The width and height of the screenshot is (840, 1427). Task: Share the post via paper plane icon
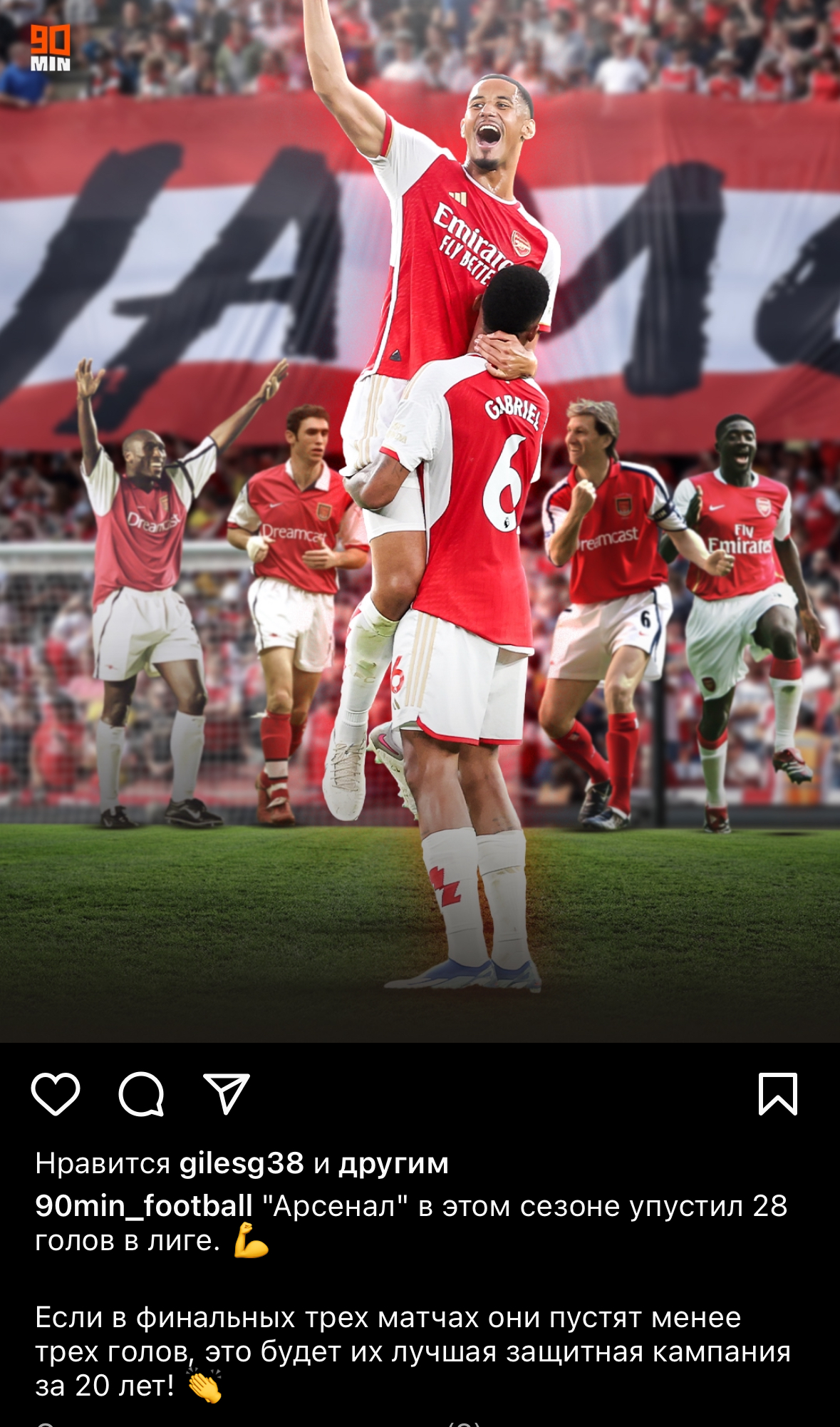point(227,1093)
